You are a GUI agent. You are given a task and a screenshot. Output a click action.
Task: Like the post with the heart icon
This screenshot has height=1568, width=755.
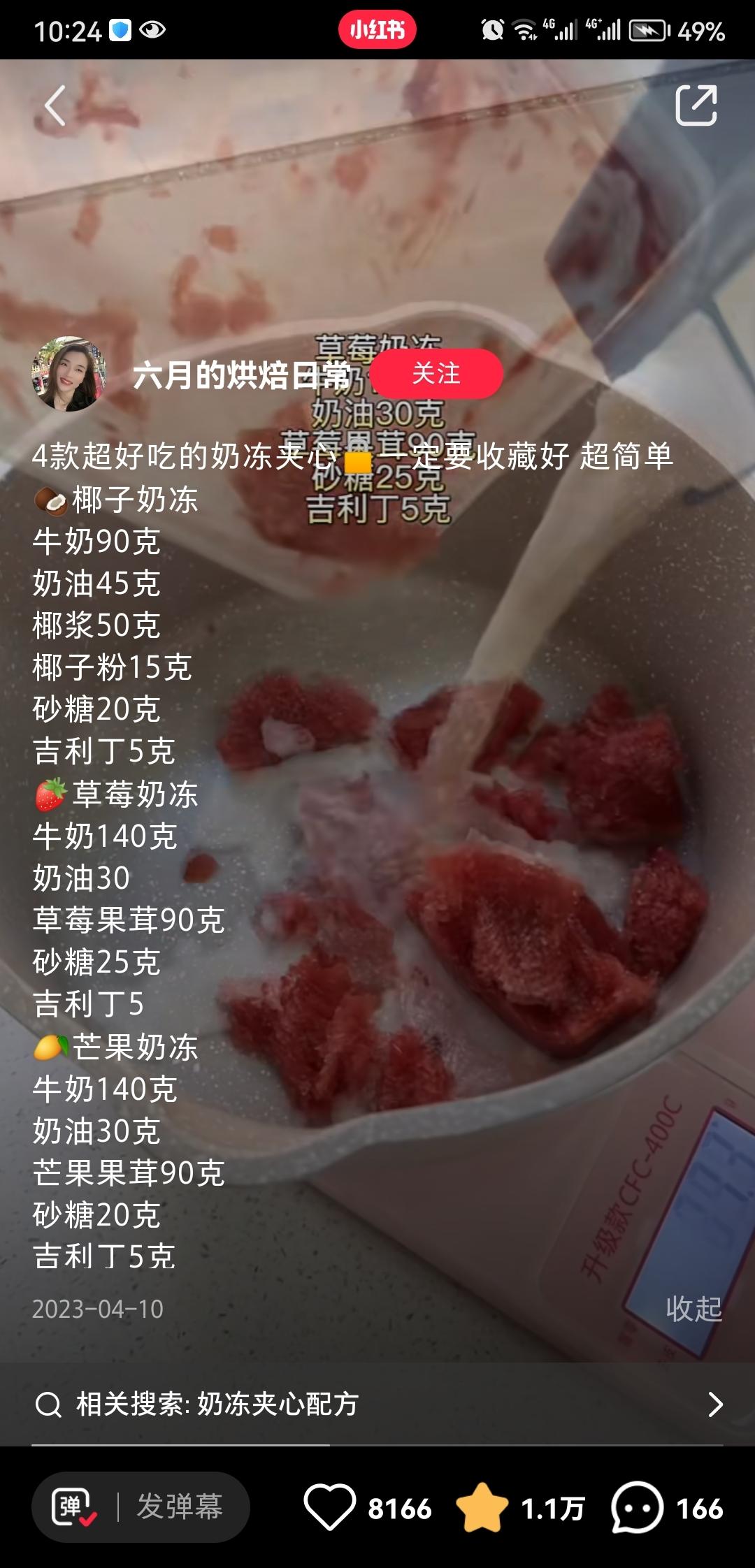(330, 1508)
